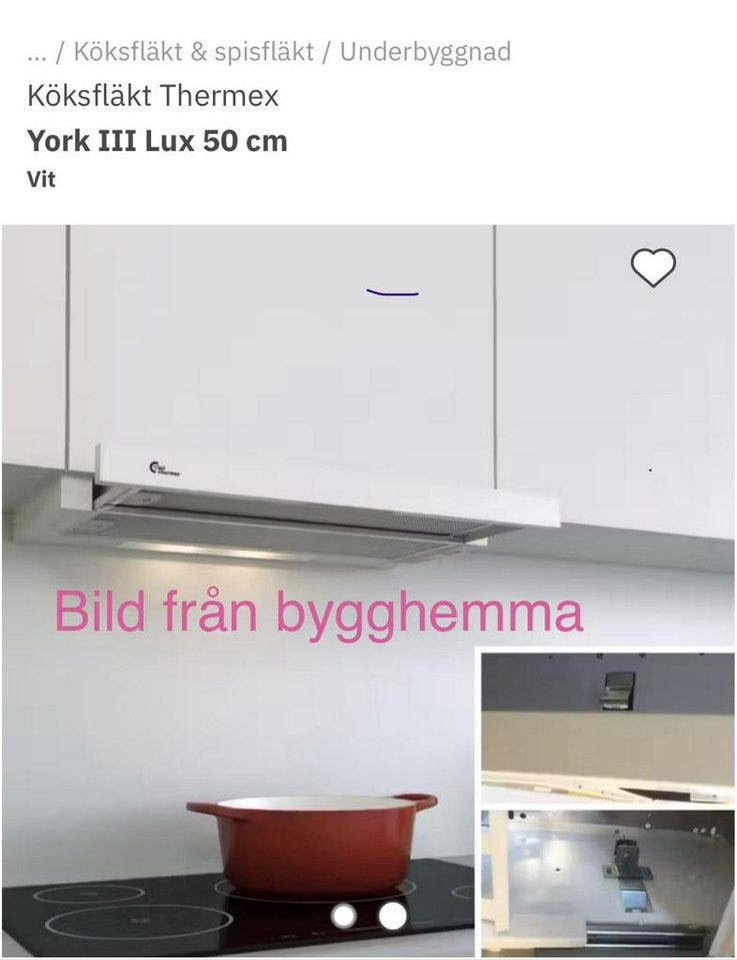Open the first image carousel dot
Screen dimensions: 737x960
pyautogui.click(x=345, y=914)
